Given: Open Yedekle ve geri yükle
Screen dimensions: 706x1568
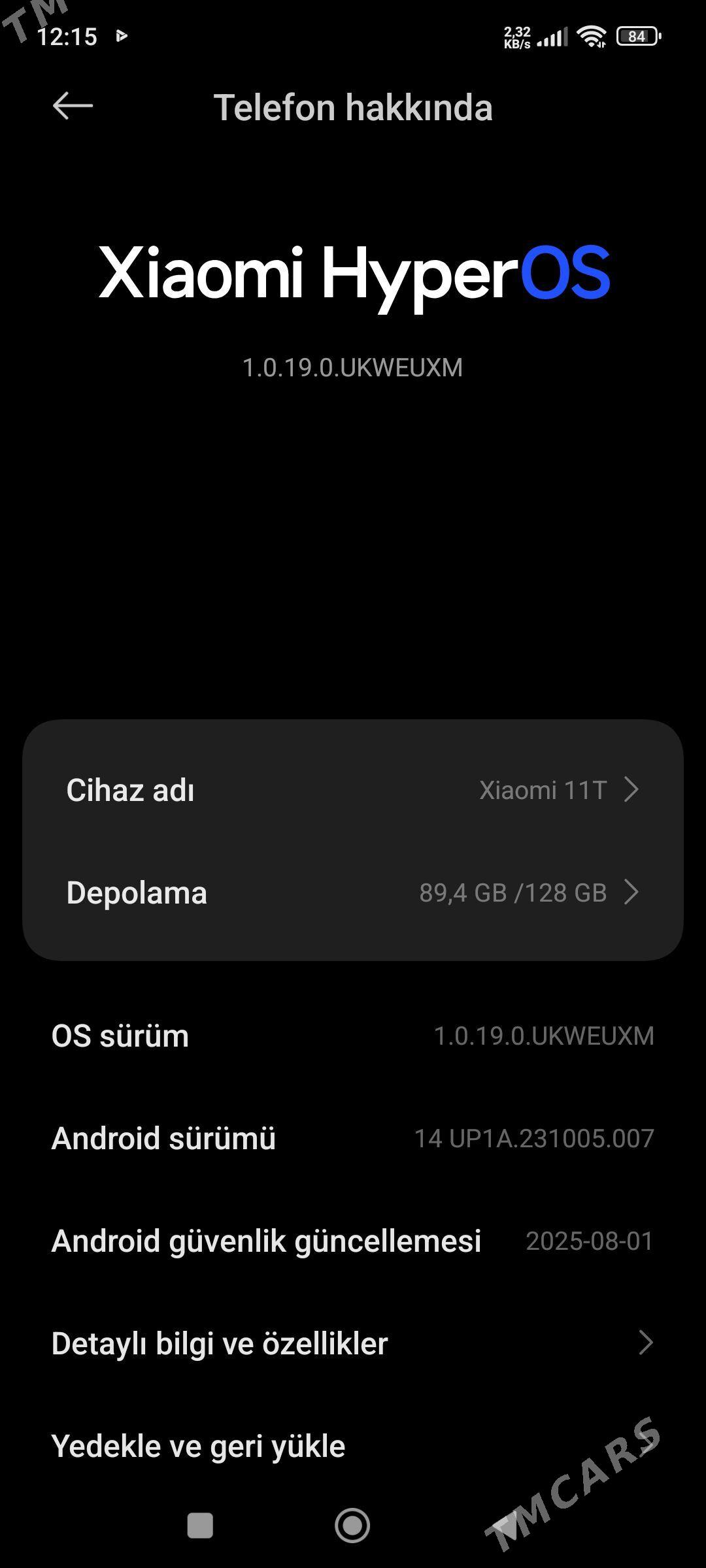Looking at the screenshot, I should point(353,1446).
